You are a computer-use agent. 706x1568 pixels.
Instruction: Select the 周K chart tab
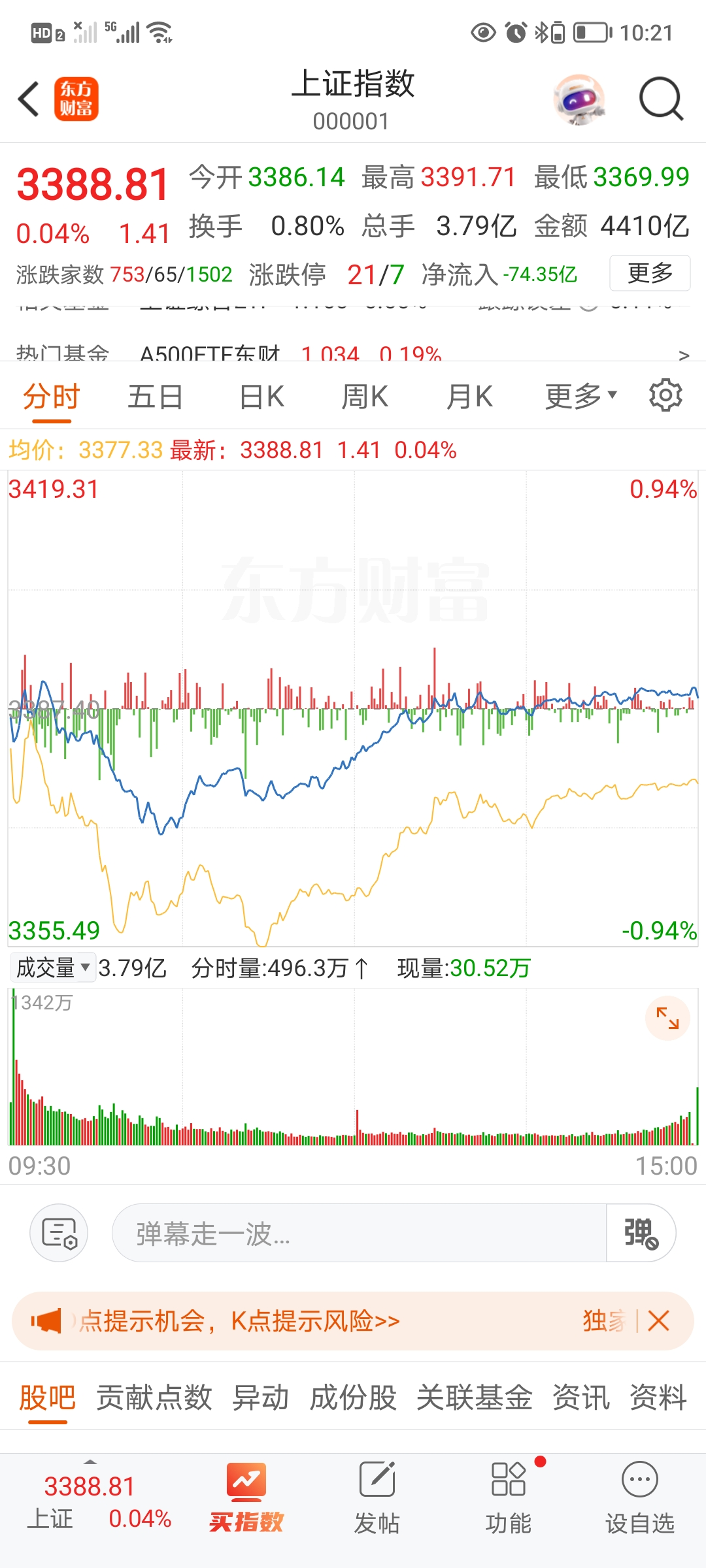(365, 397)
